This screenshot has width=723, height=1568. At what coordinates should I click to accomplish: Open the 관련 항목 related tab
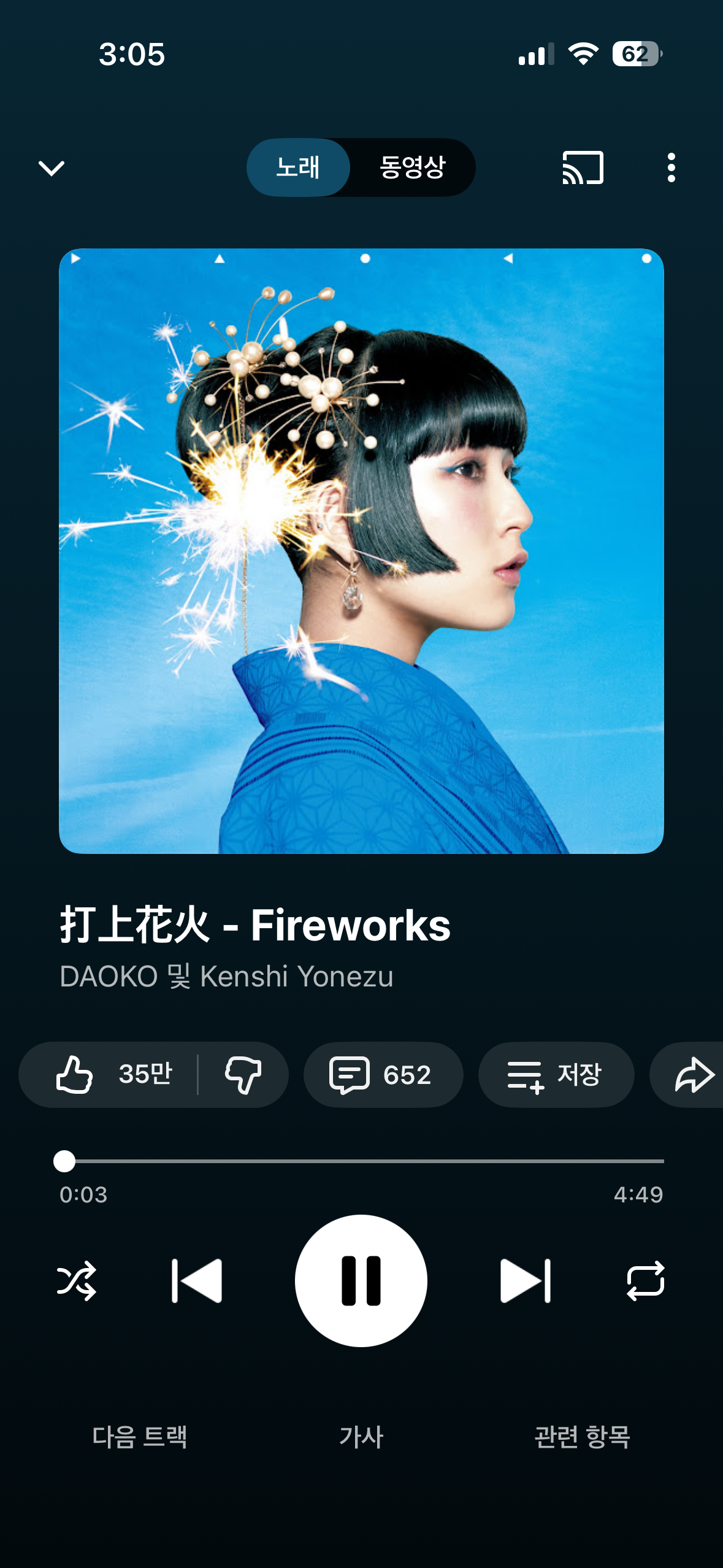(x=582, y=1436)
